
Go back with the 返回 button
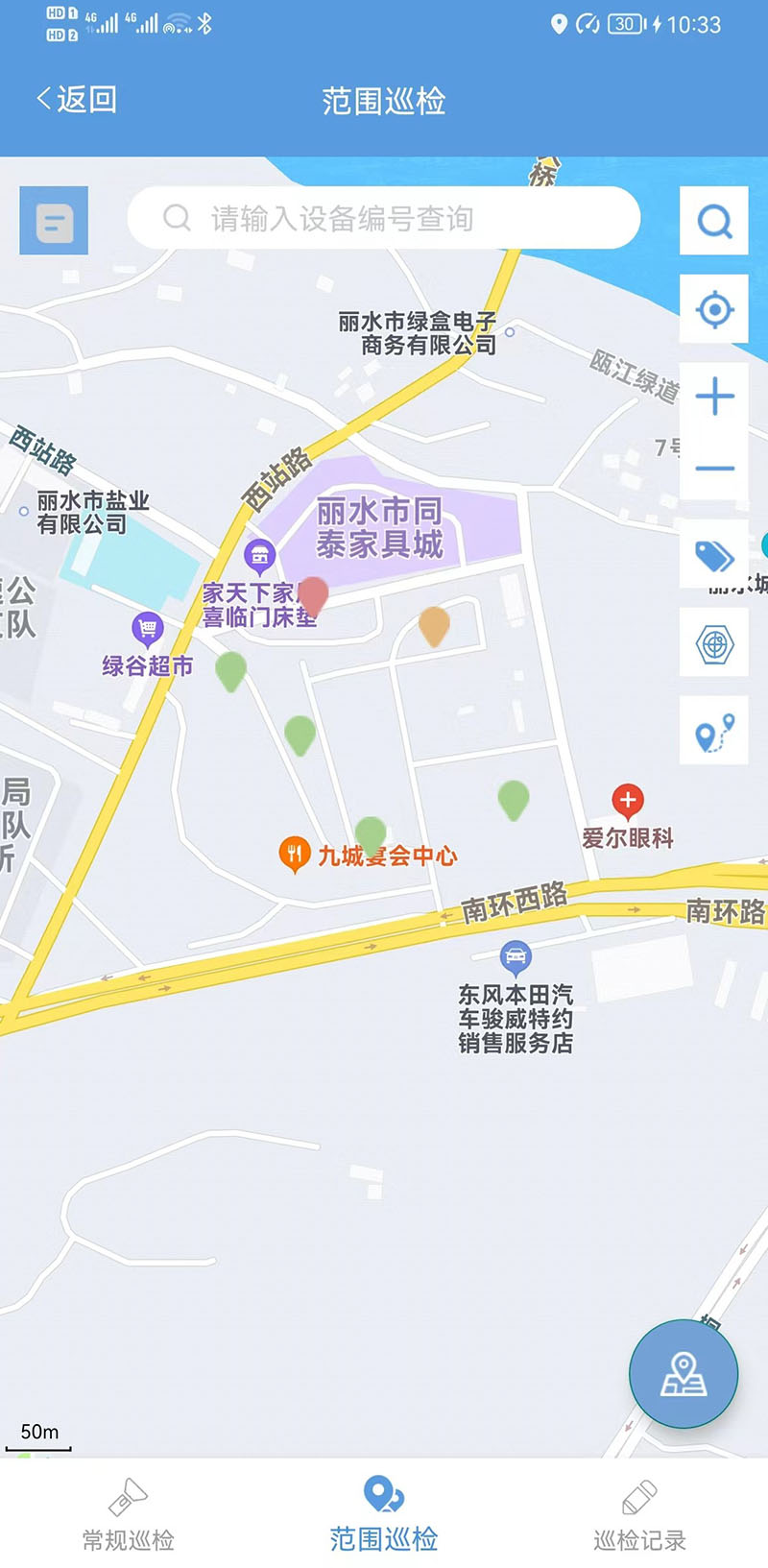[x=77, y=99]
